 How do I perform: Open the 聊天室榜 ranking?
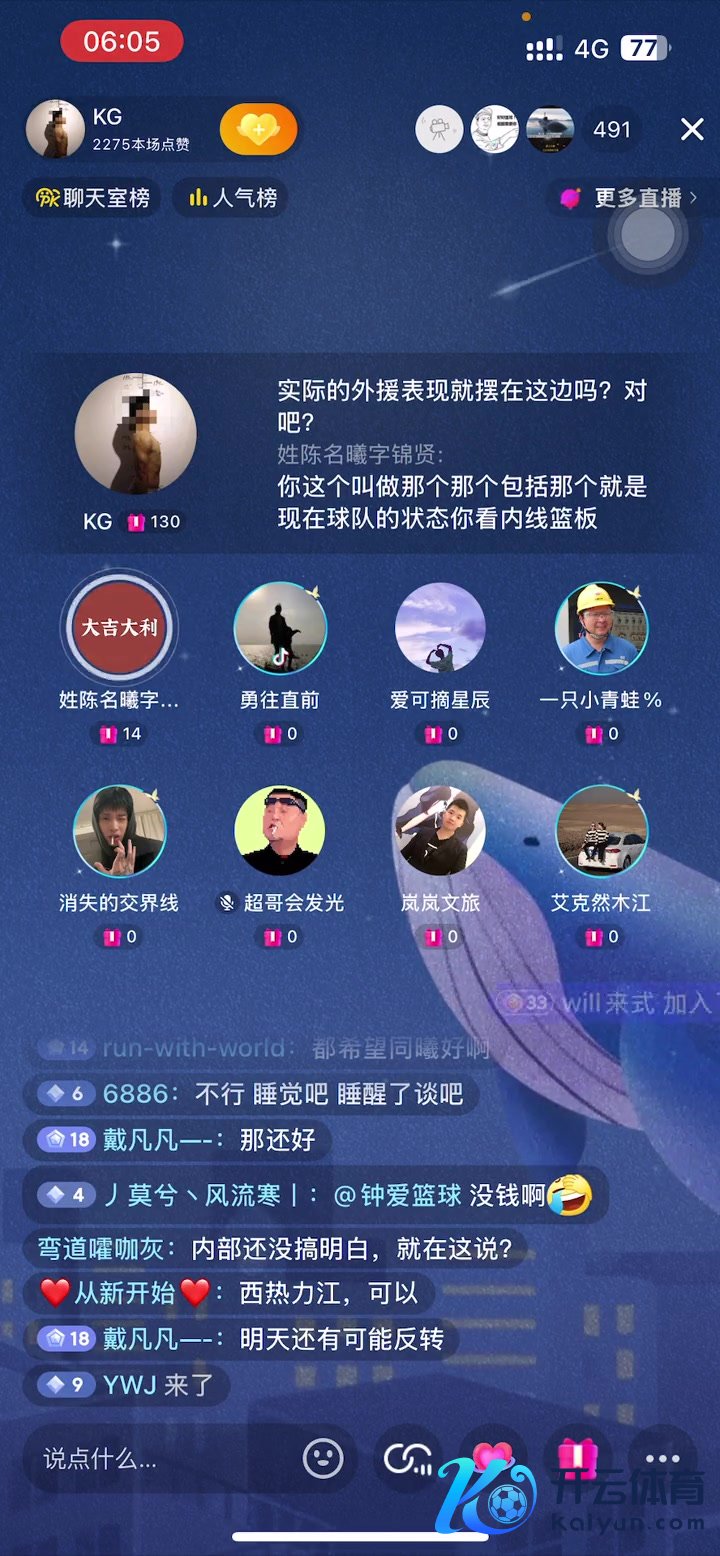click(x=92, y=198)
